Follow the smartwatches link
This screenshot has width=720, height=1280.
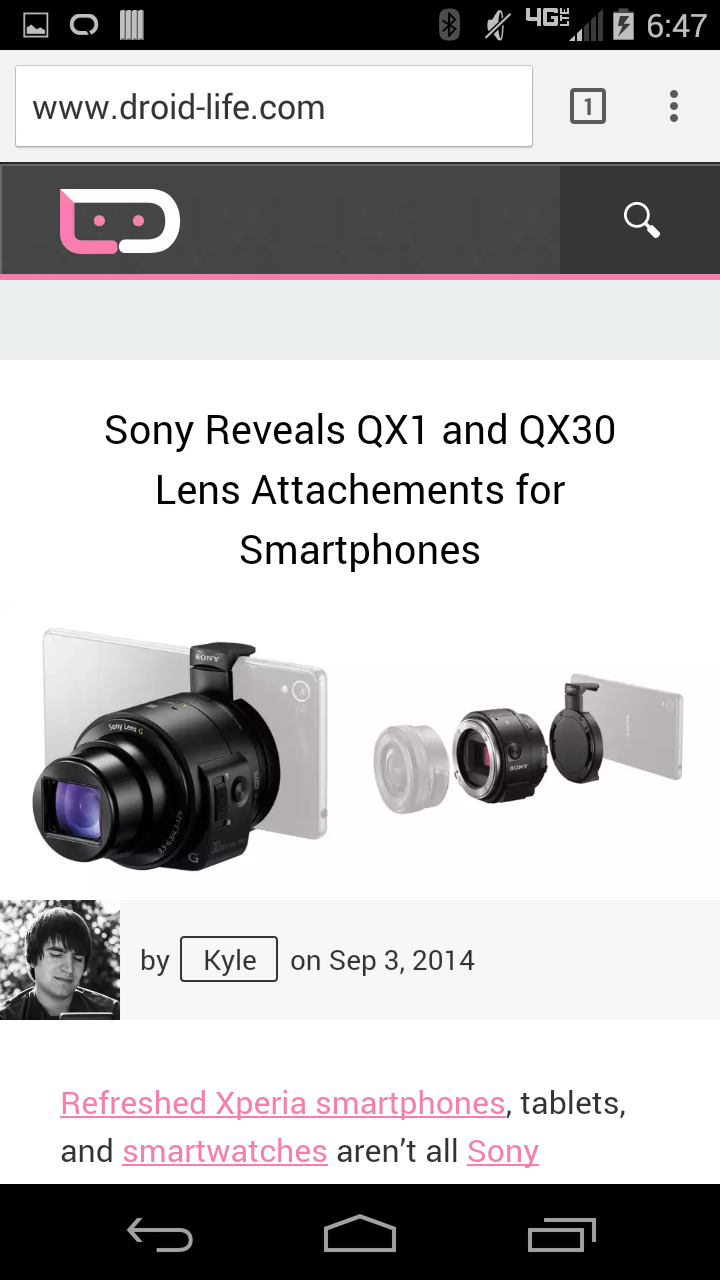pyautogui.click(x=225, y=1151)
